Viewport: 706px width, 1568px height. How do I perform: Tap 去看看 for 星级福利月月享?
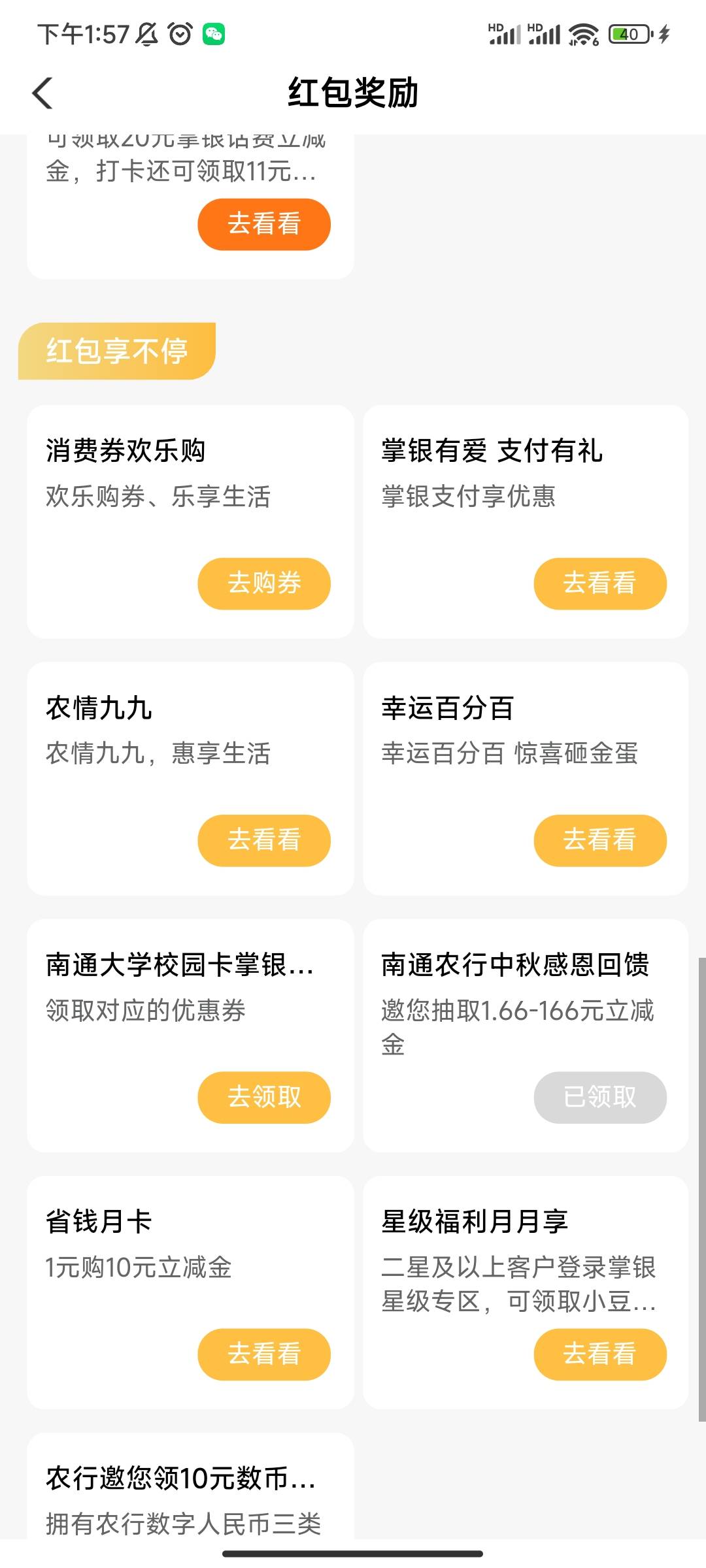[x=600, y=1354]
